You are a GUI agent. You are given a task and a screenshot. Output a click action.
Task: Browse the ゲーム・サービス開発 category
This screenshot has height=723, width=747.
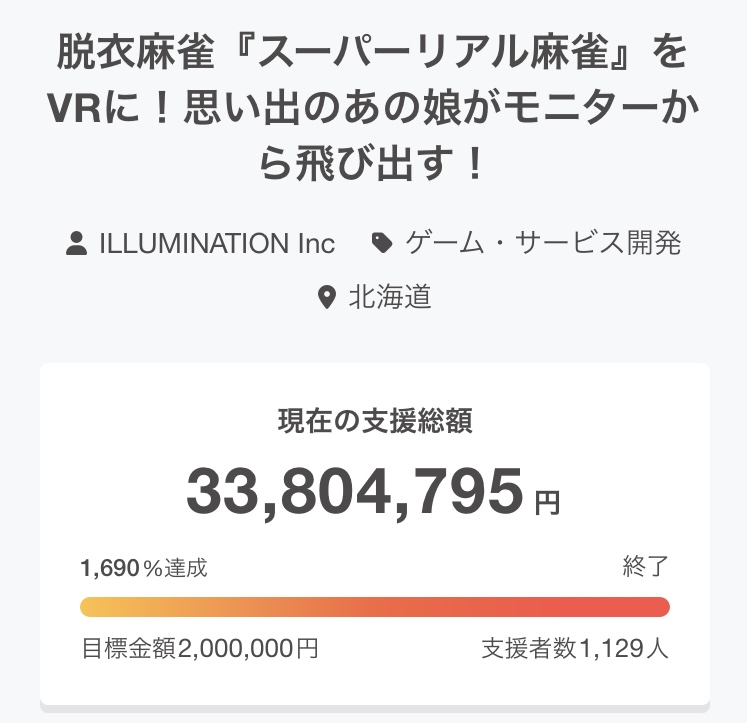[x=543, y=243]
